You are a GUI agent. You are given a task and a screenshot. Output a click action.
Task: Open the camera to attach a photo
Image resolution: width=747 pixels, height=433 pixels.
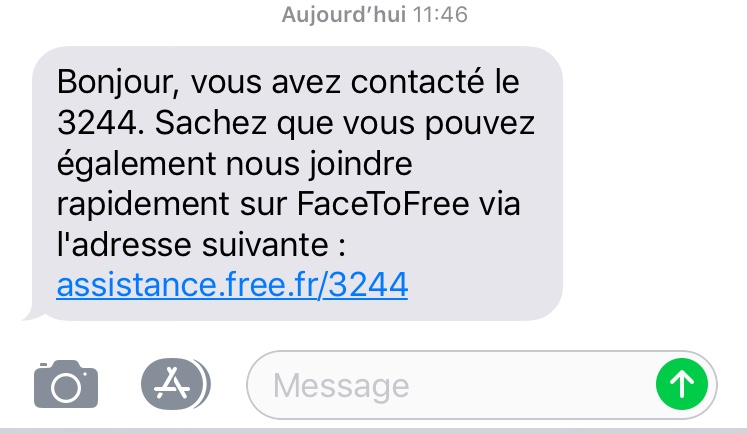(66, 384)
